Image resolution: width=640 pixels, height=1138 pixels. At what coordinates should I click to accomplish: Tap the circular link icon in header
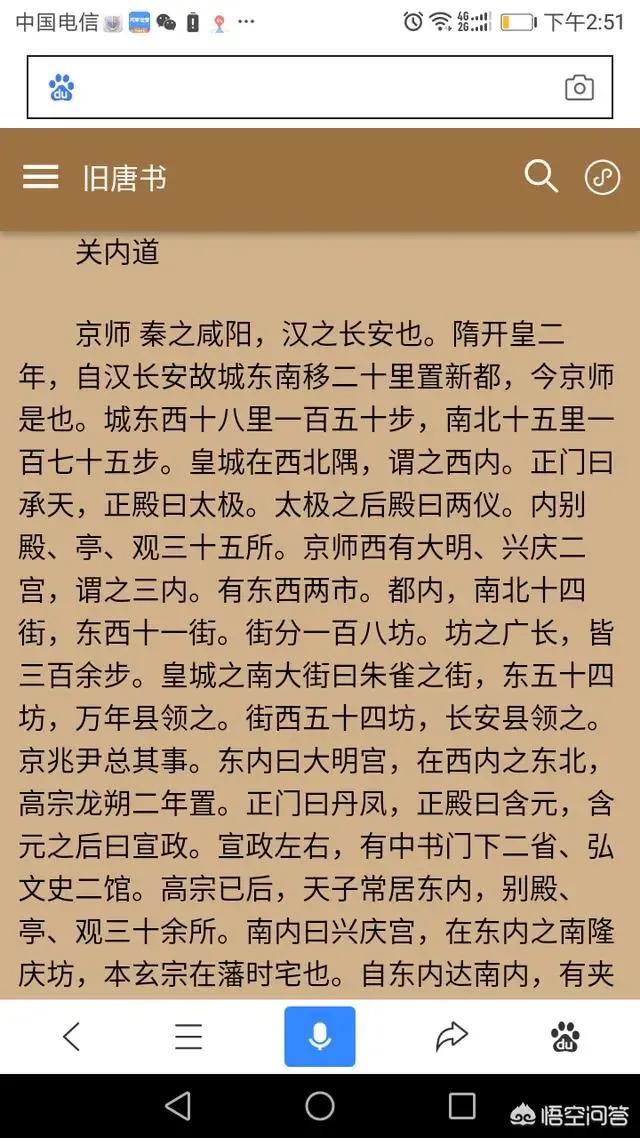pos(602,178)
